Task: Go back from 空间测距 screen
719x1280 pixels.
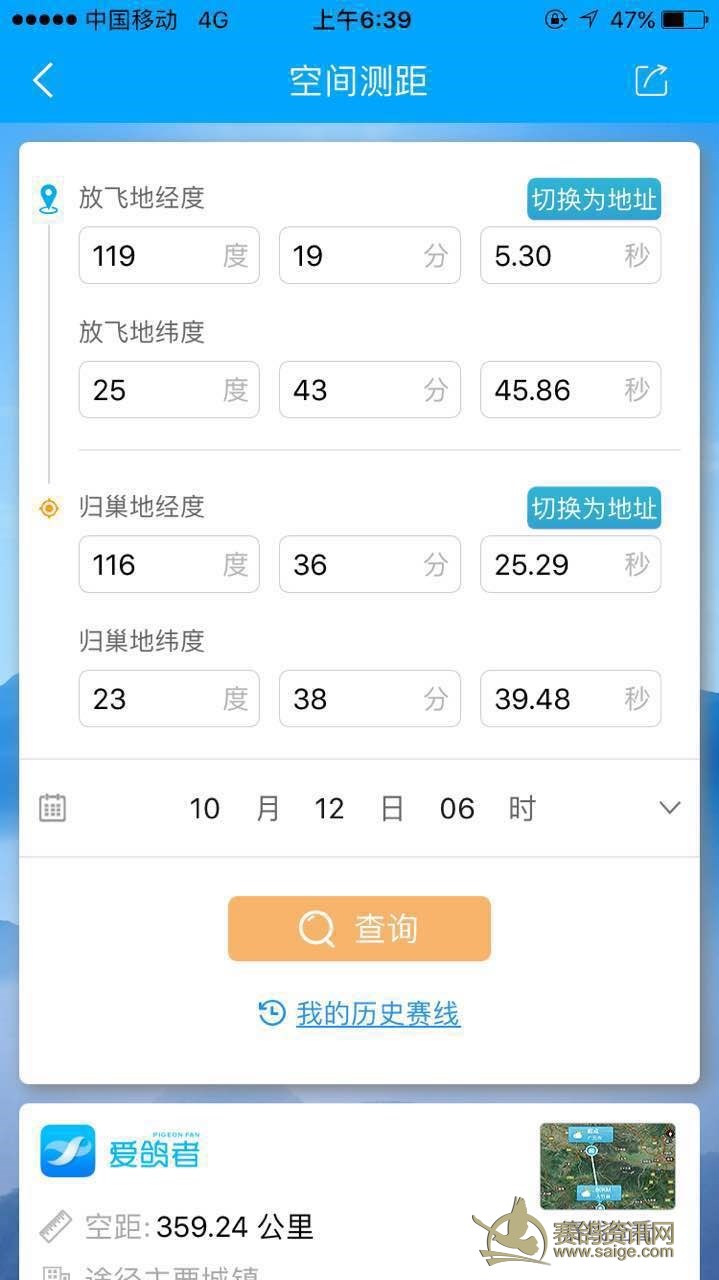Action: (x=43, y=80)
